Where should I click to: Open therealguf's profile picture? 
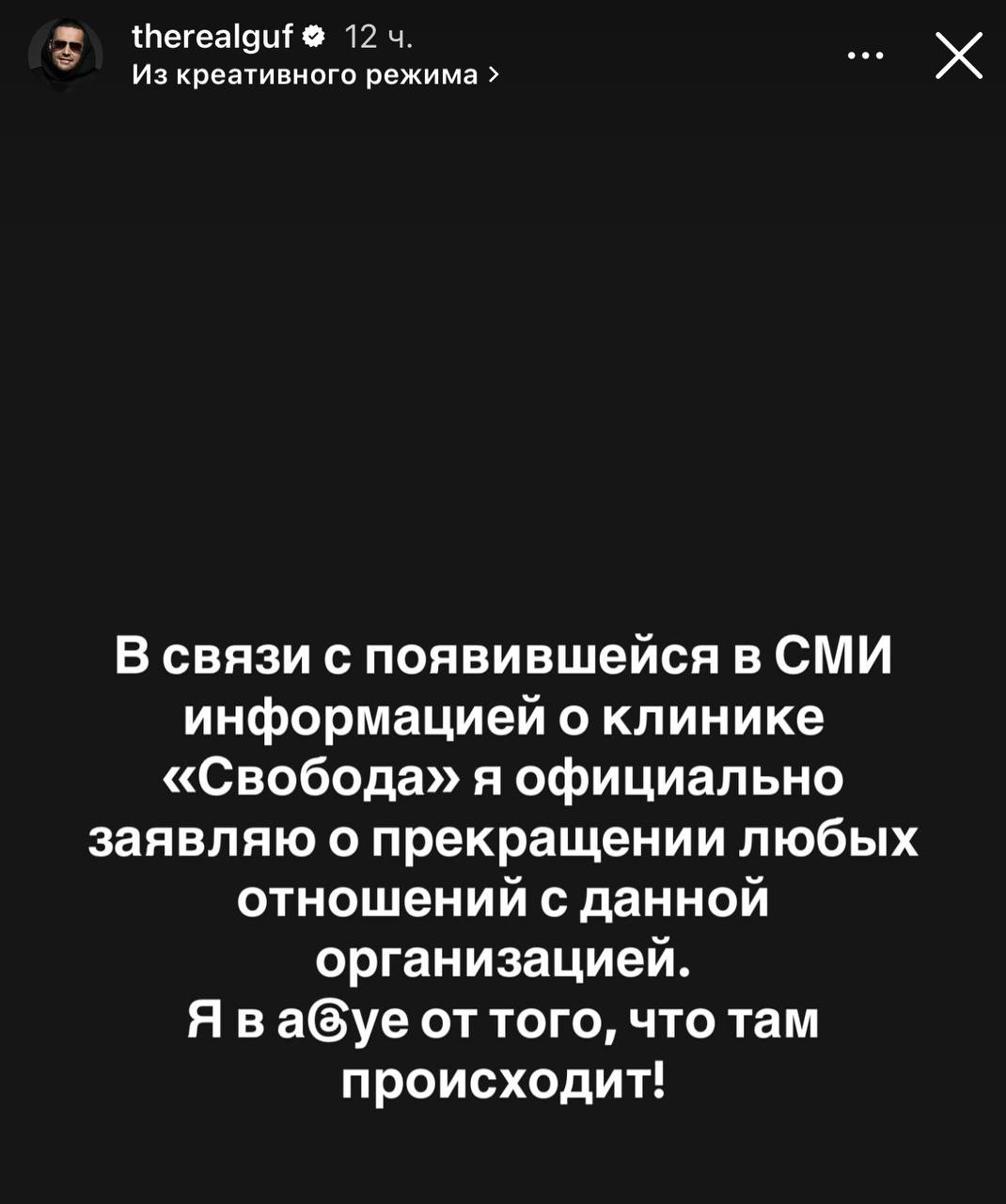tap(66, 55)
